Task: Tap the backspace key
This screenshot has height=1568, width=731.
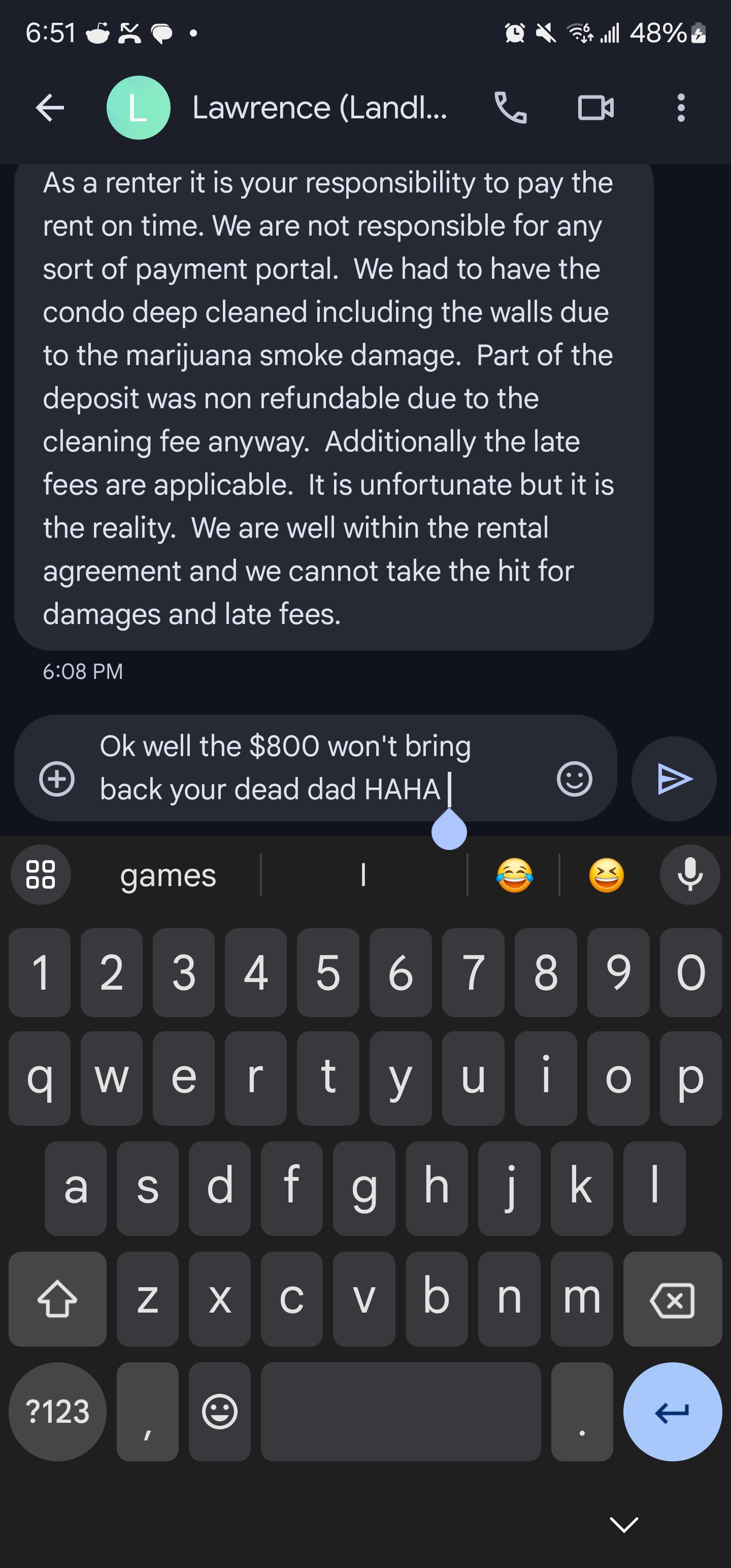Action: [672, 1299]
